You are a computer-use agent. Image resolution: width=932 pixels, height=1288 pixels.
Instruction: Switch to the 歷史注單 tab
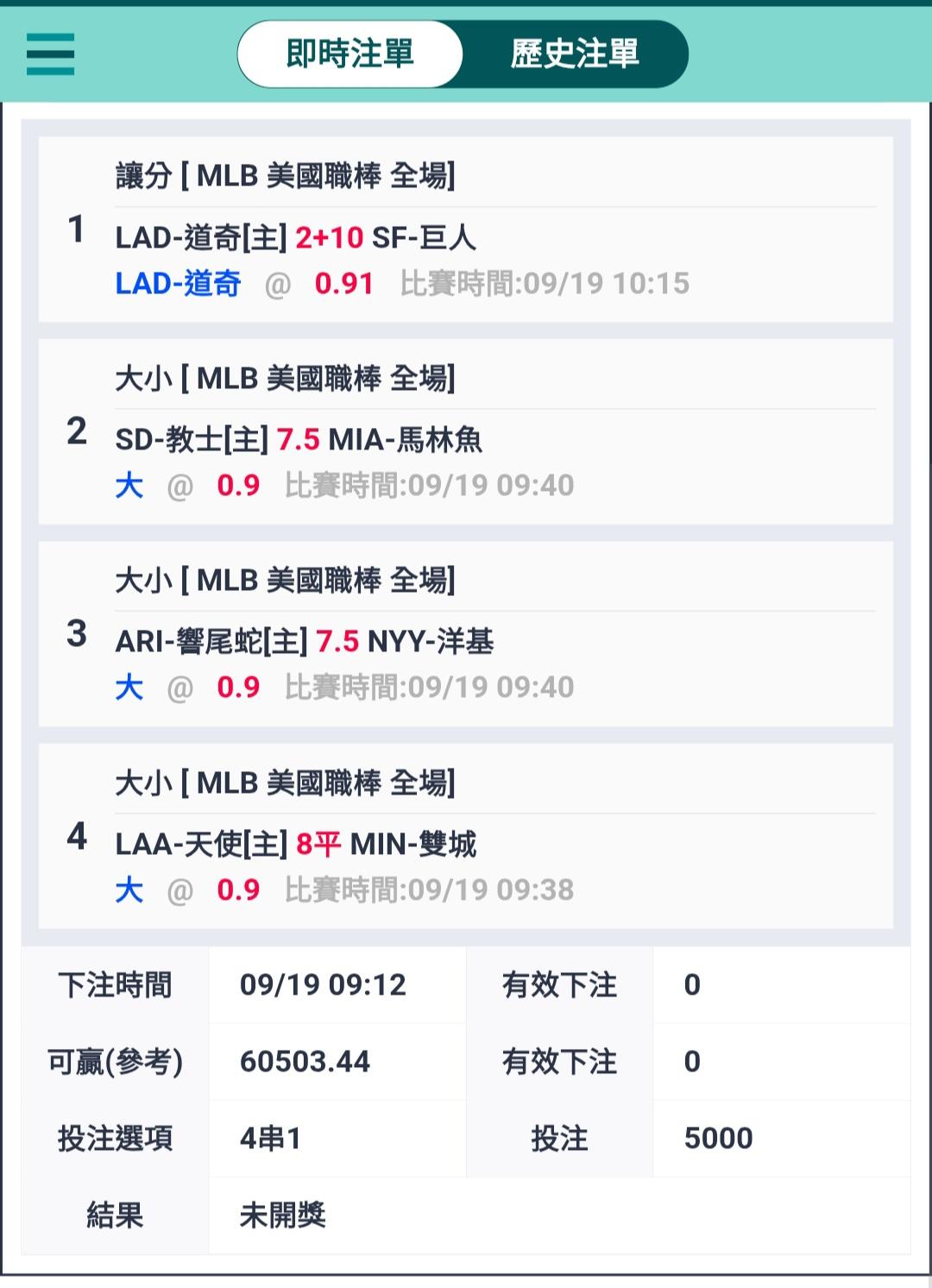(x=575, y=54)
